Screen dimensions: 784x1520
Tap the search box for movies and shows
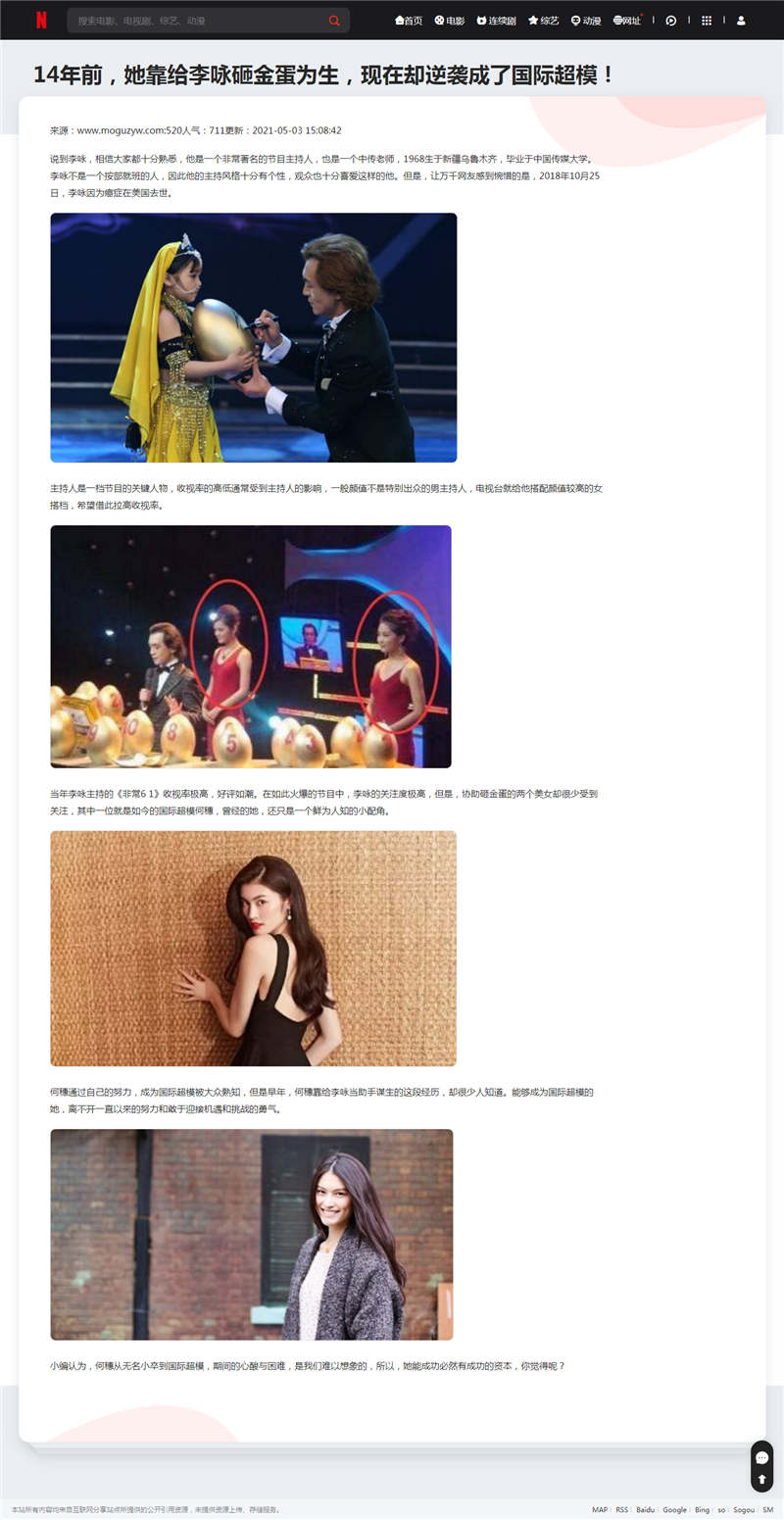[x=196, y=21]
